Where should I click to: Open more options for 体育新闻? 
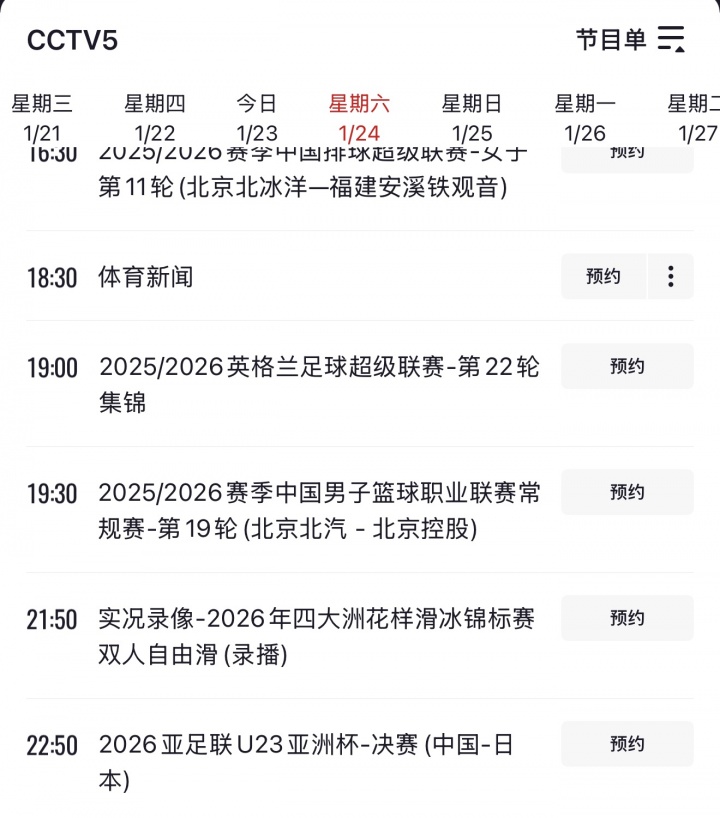(x=671, y=277)
